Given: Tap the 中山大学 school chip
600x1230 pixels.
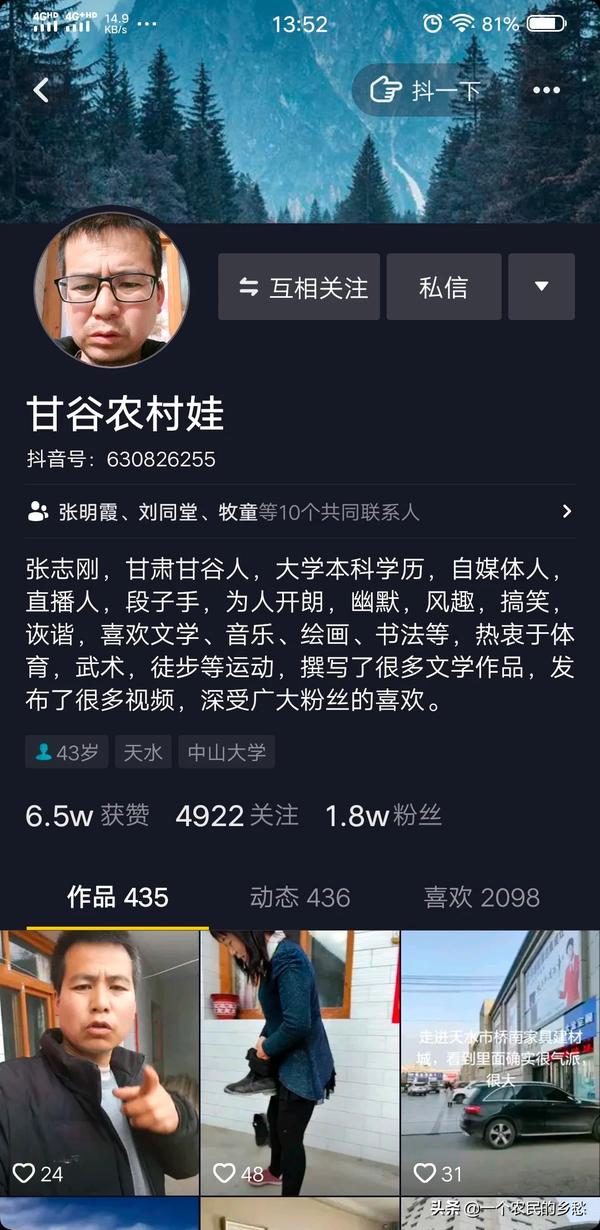Looking at the screenshot, I should 227,752.
